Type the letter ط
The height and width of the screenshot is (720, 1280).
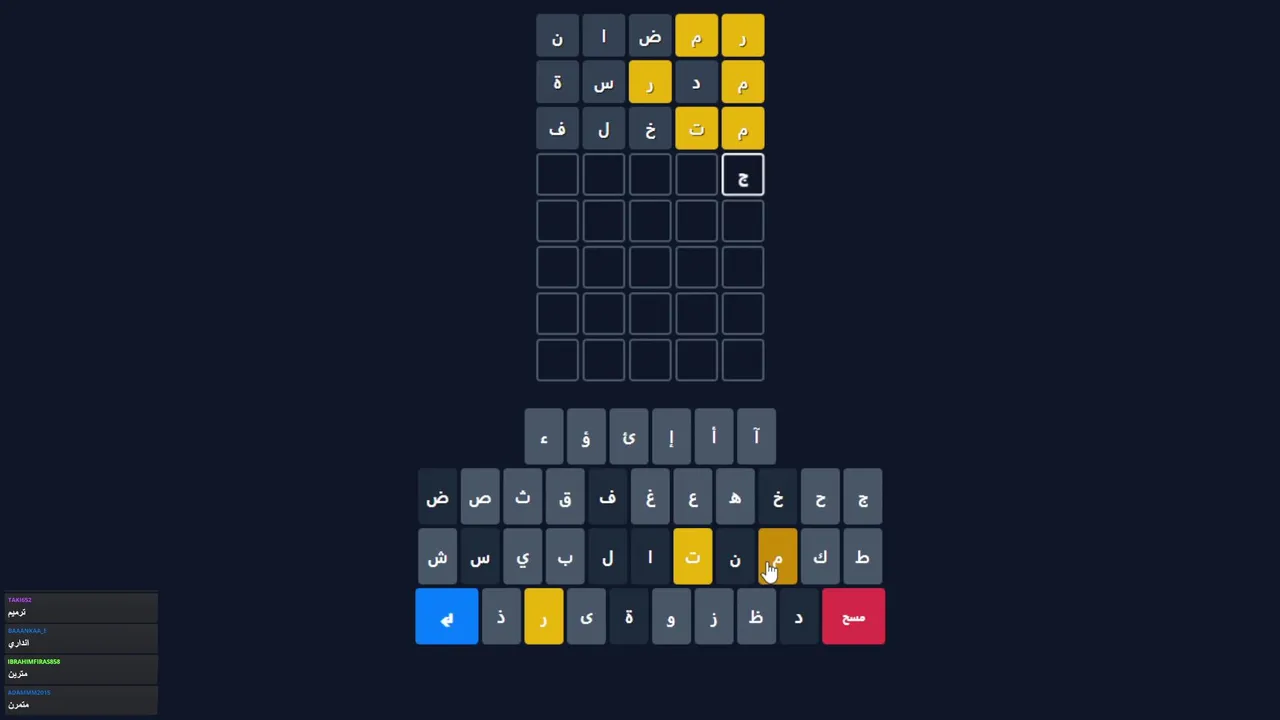862,557
